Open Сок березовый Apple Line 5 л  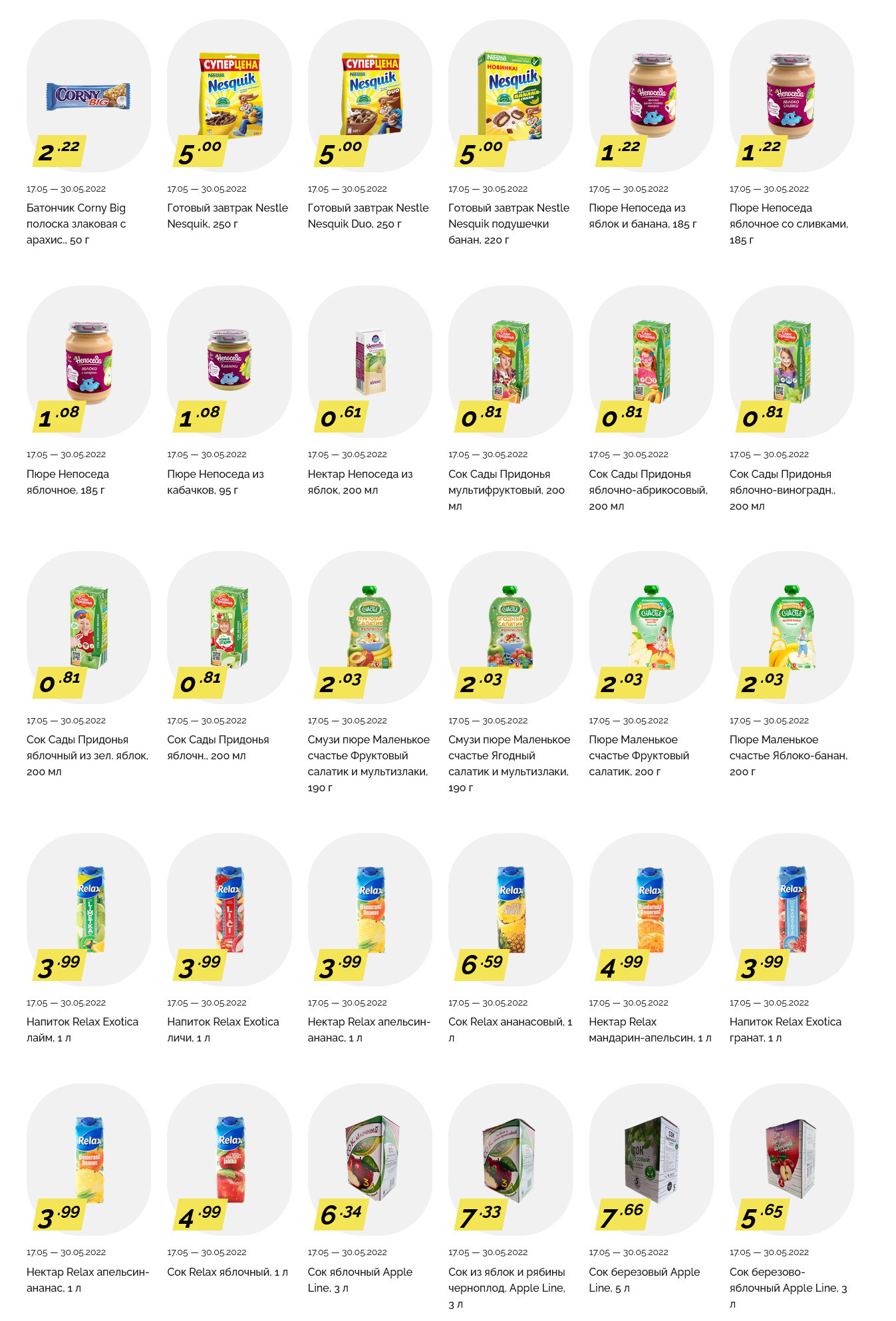click(651, 1159)
